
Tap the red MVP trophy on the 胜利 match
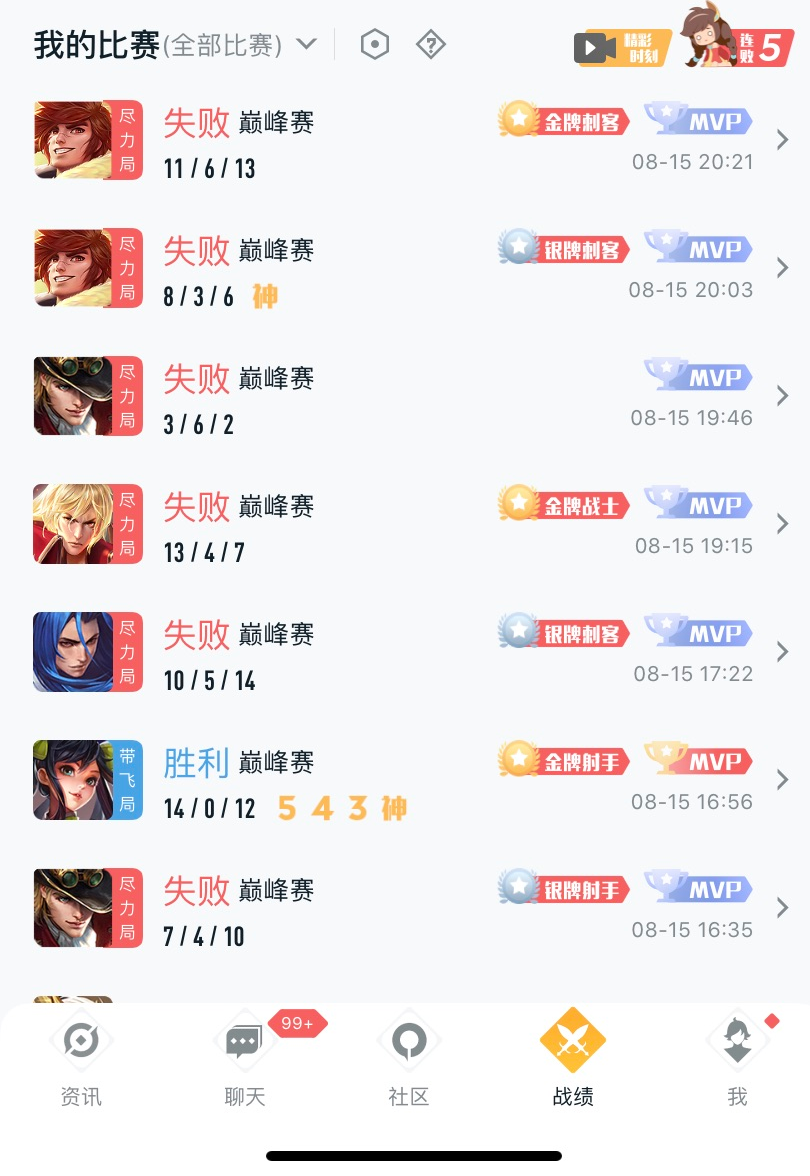701,760
